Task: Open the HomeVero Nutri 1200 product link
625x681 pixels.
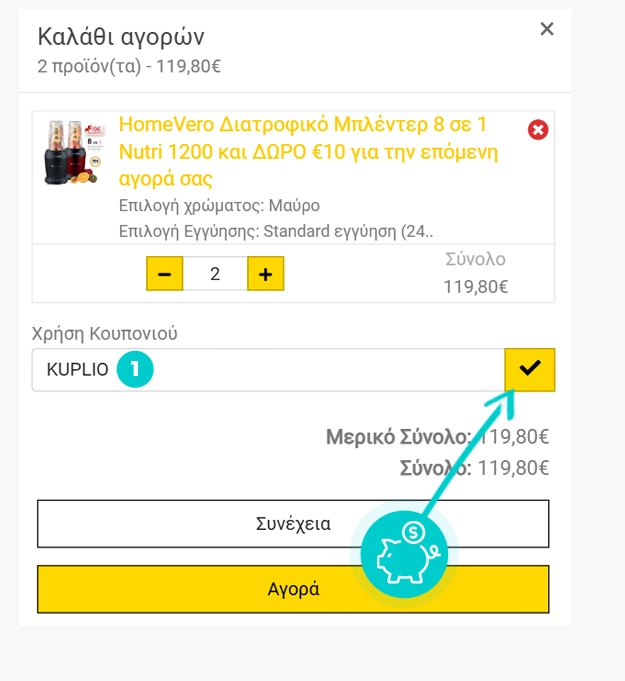Action: (308, 152)
